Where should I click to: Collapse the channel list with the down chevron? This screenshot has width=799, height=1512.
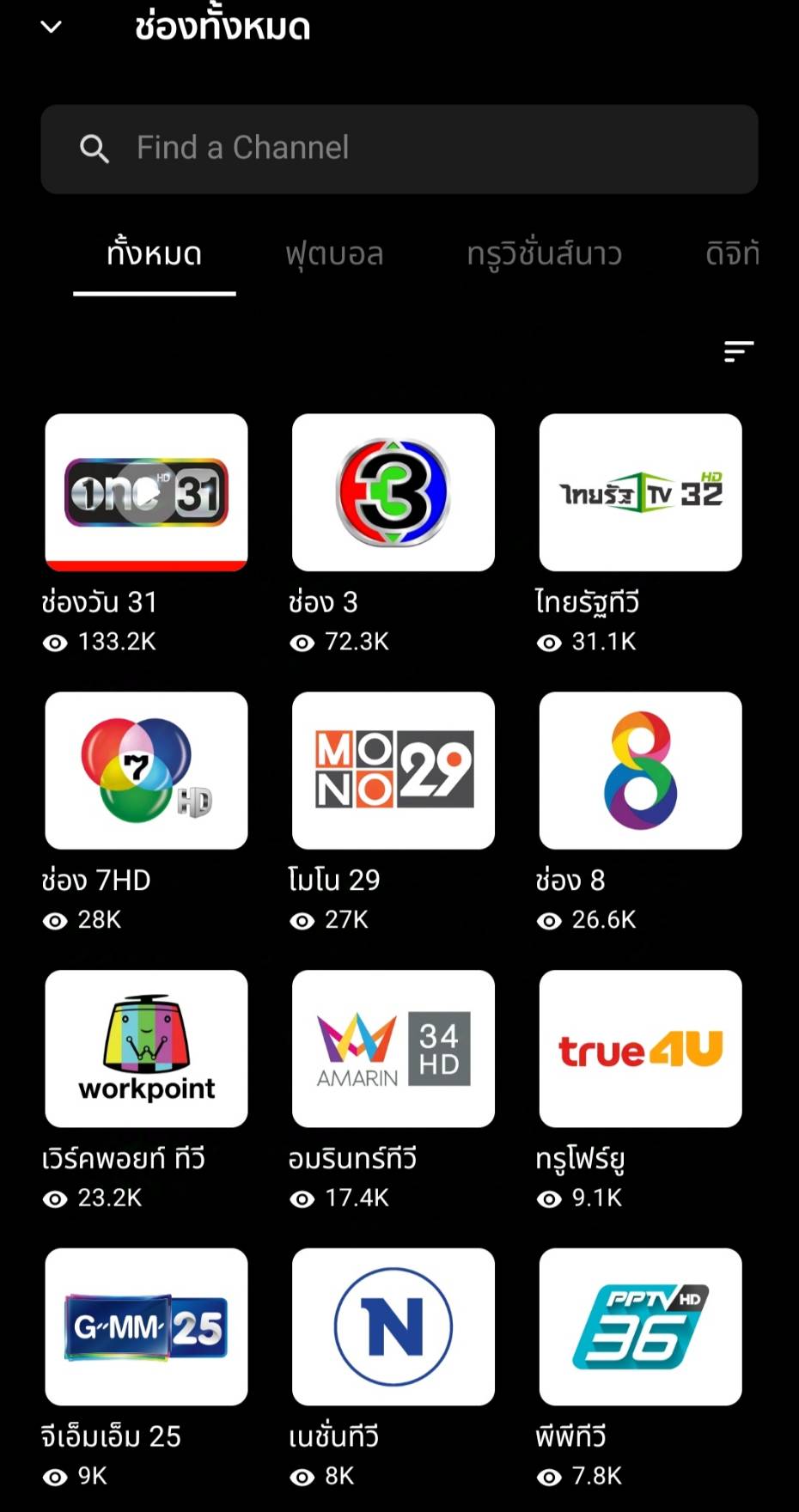coord(52,27)
